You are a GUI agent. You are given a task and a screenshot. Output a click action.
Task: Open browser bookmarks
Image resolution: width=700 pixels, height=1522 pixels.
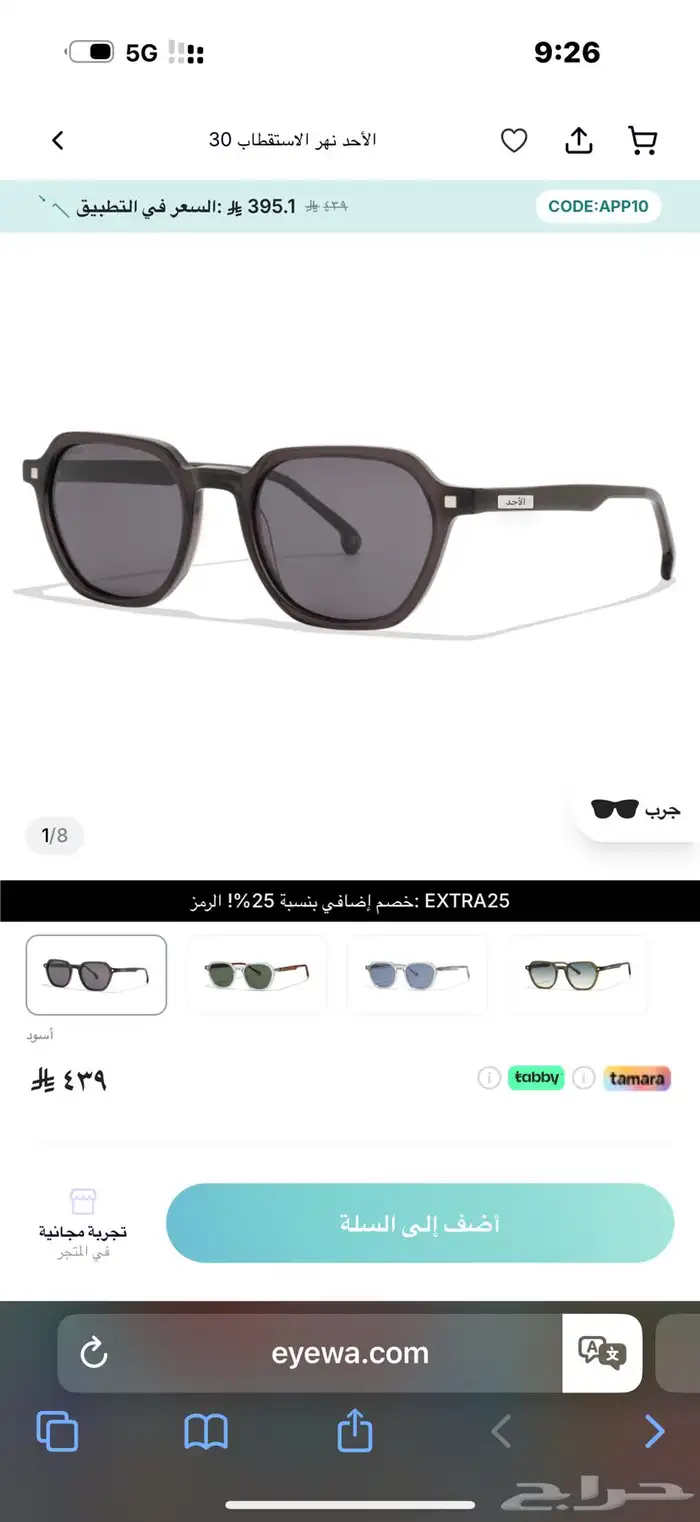(x=206, y=1432)
